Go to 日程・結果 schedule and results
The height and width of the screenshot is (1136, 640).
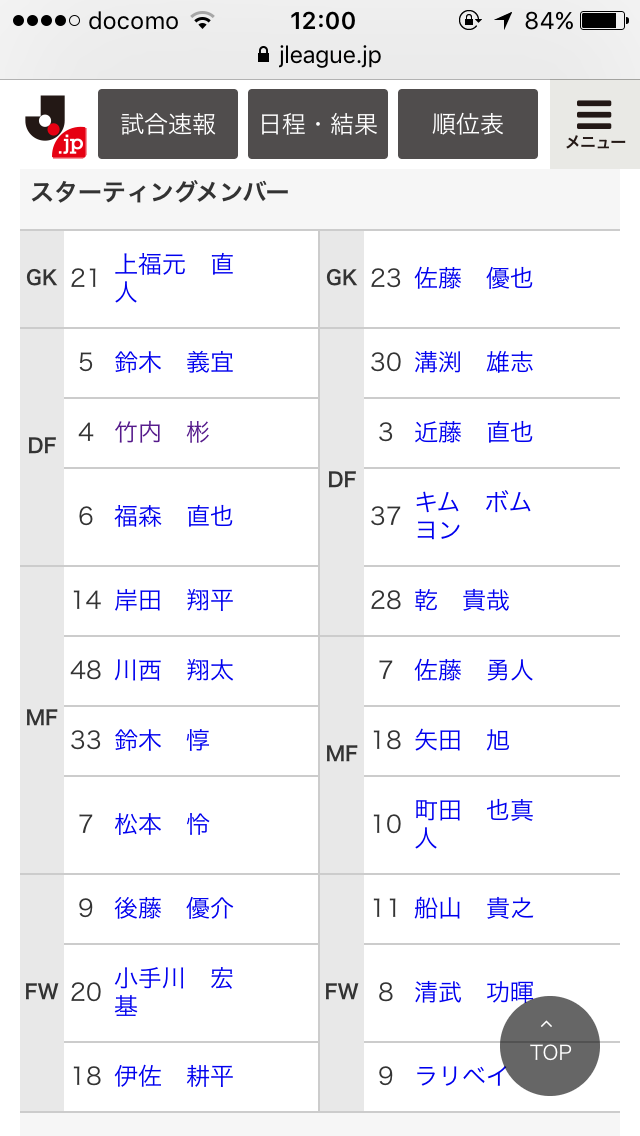pos(318,124)
